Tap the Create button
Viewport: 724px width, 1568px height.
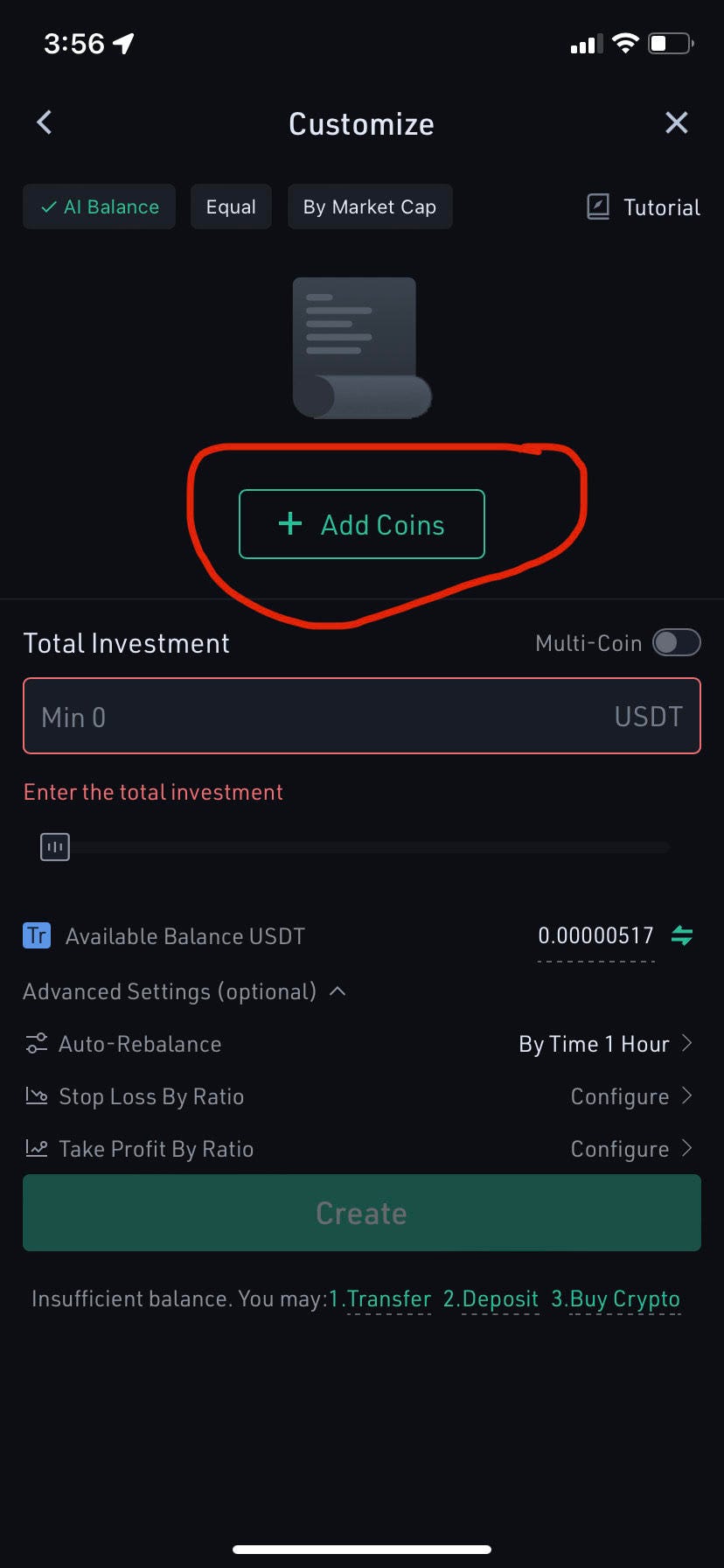point(362,1213)
